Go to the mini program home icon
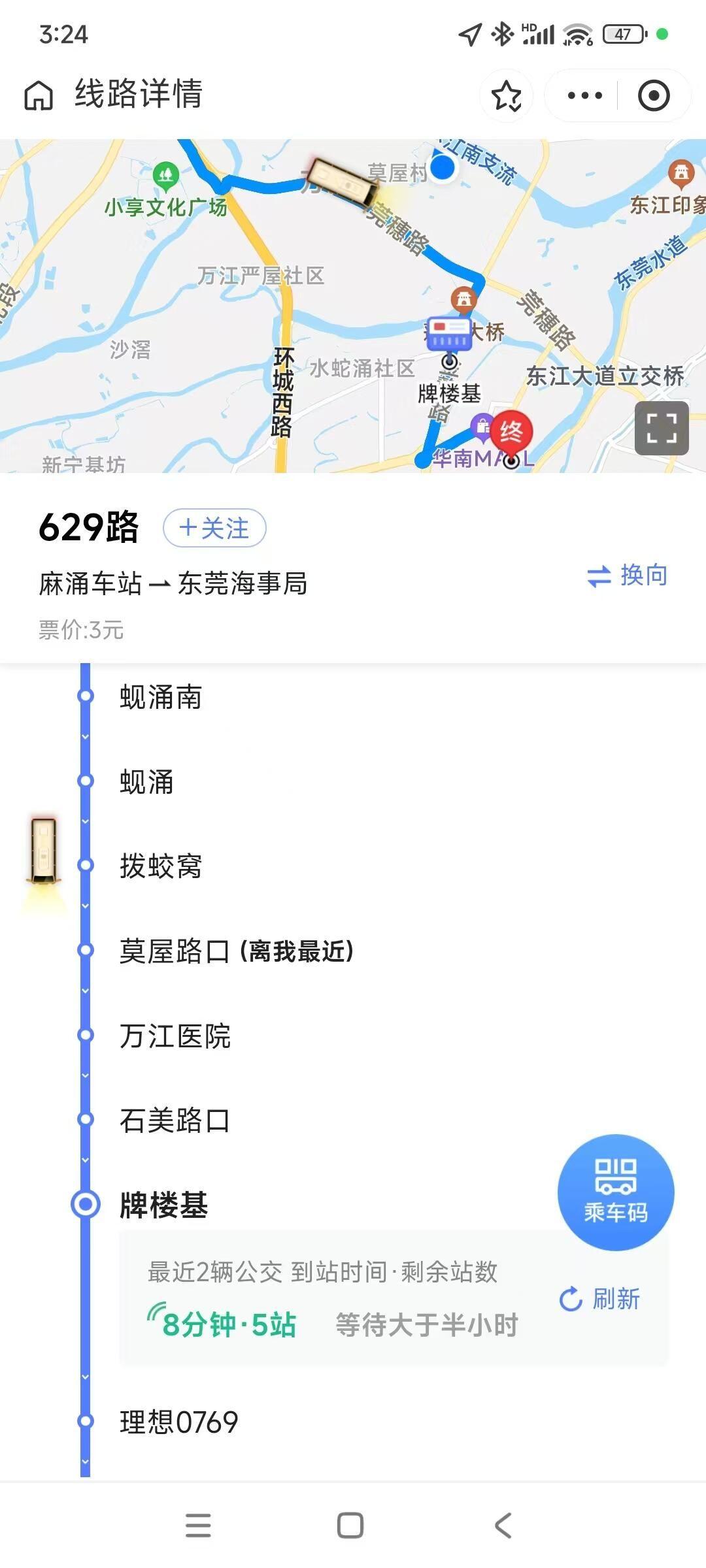The height and width of the screenshot is (1568, 706). (x=39, y=95)
